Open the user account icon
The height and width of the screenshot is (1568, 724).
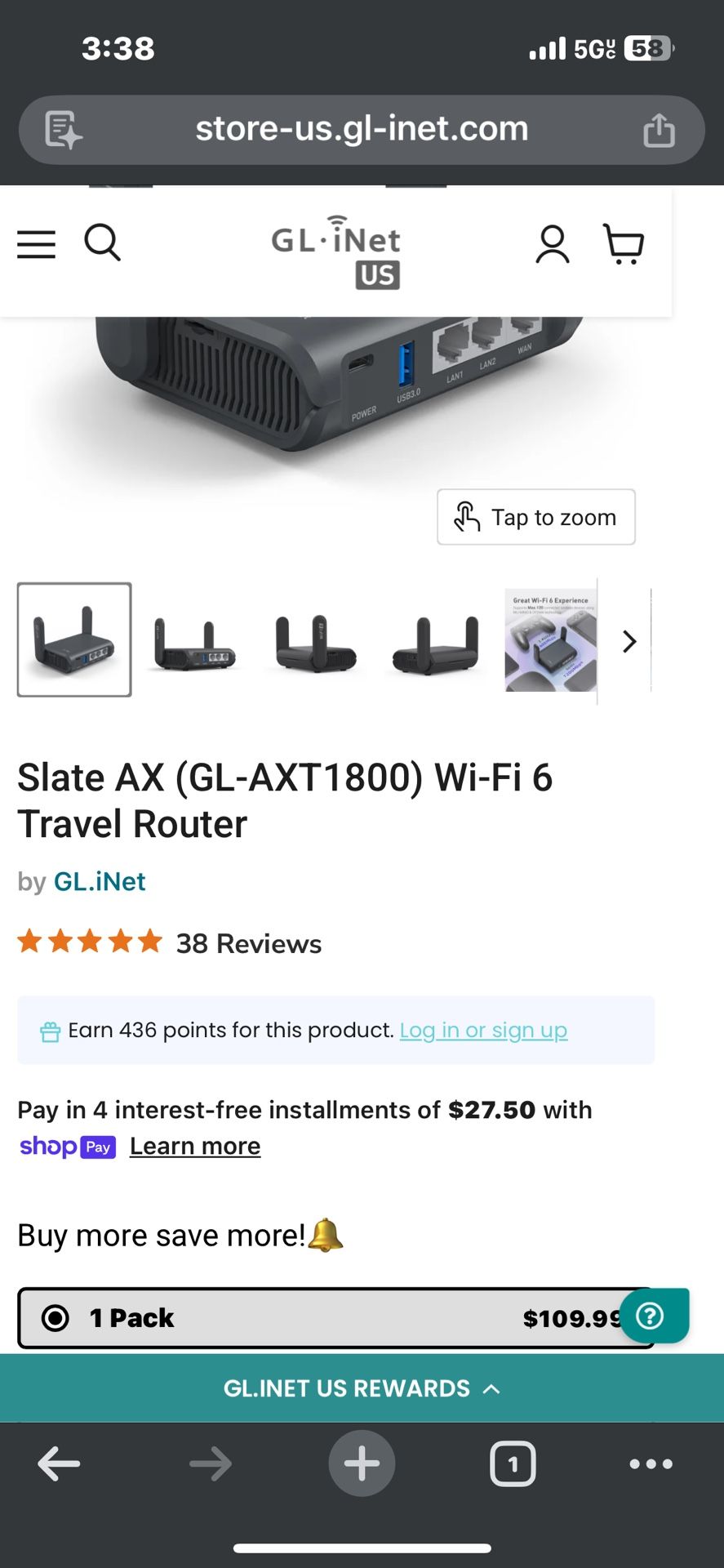[553, 243]
